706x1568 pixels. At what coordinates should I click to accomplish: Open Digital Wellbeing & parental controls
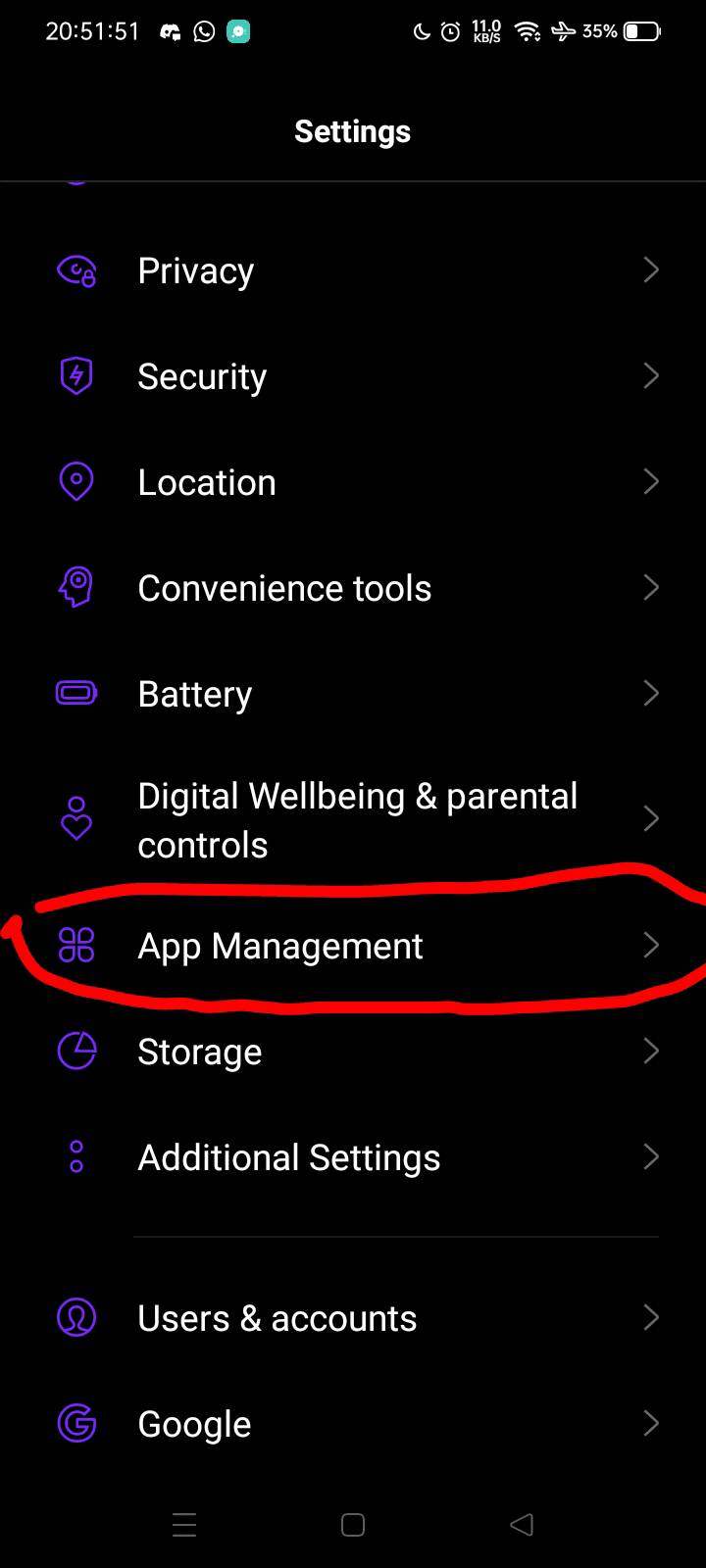tap(353, 819)
